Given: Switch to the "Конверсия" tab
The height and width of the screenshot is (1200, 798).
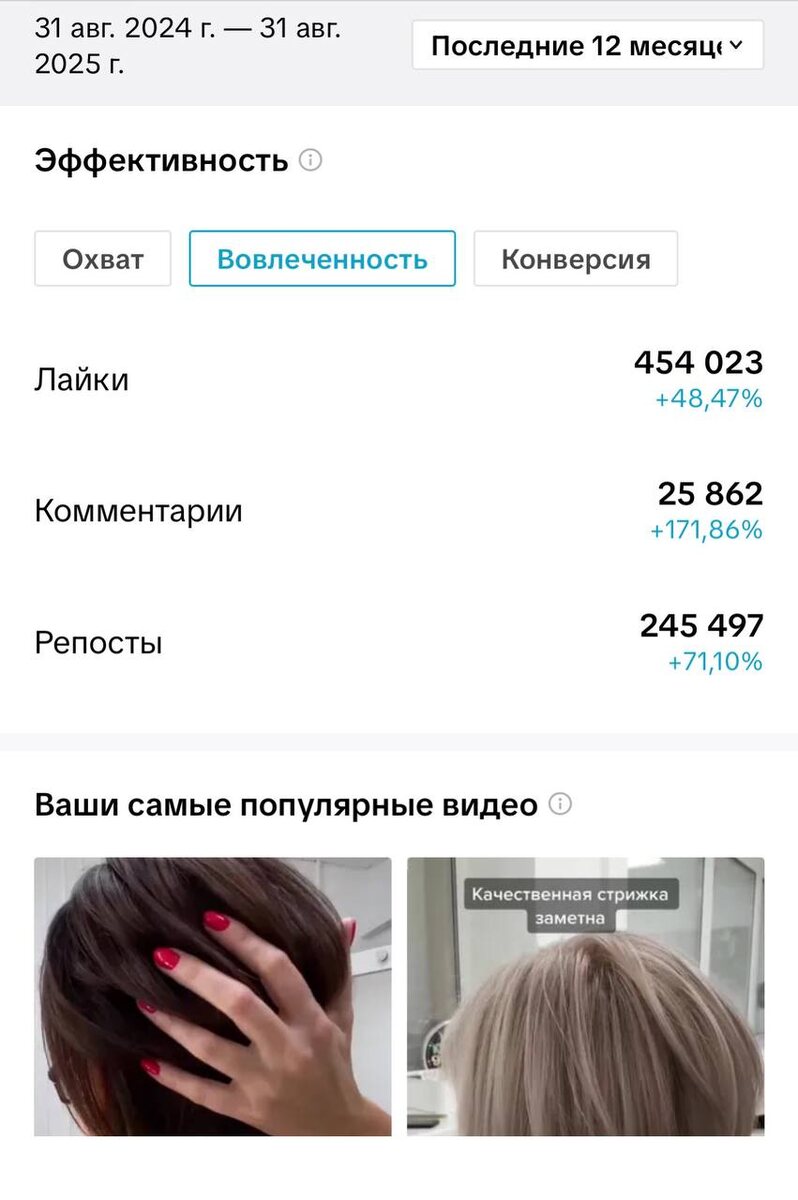Looking at the screenshot, I should 575,258.
